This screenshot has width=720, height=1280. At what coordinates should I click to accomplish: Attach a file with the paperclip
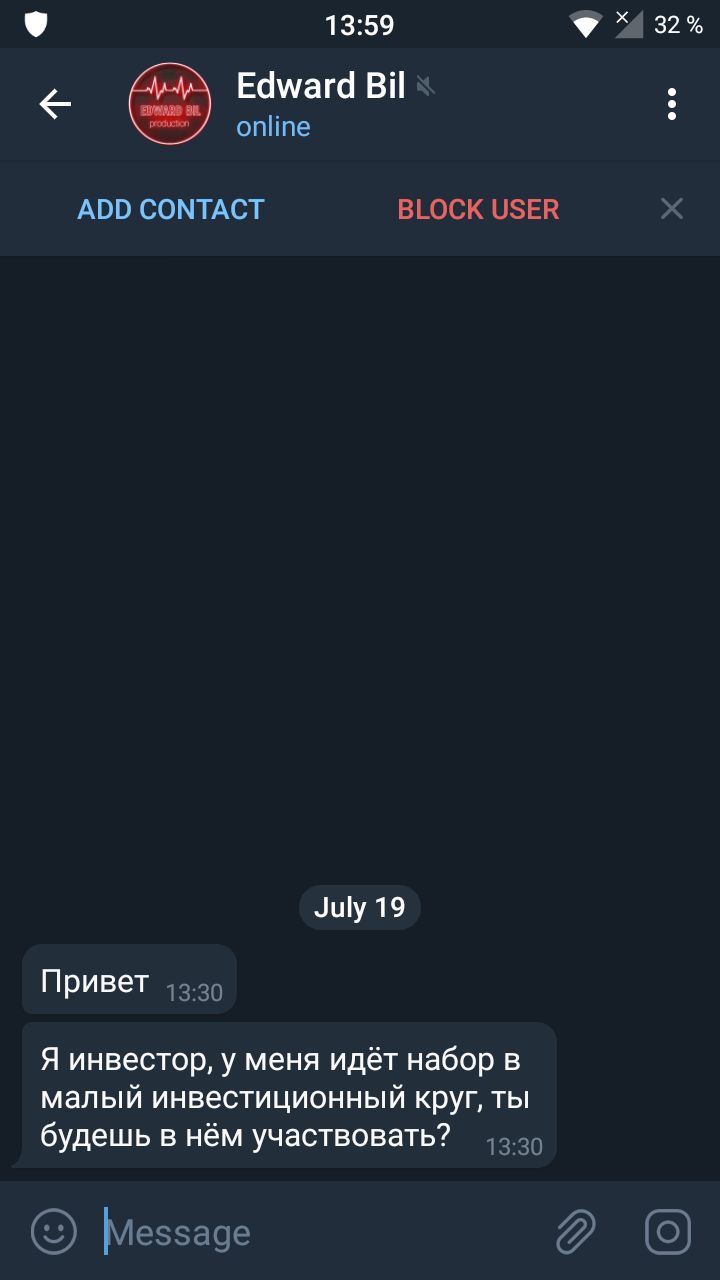[x=576, y=1231]
